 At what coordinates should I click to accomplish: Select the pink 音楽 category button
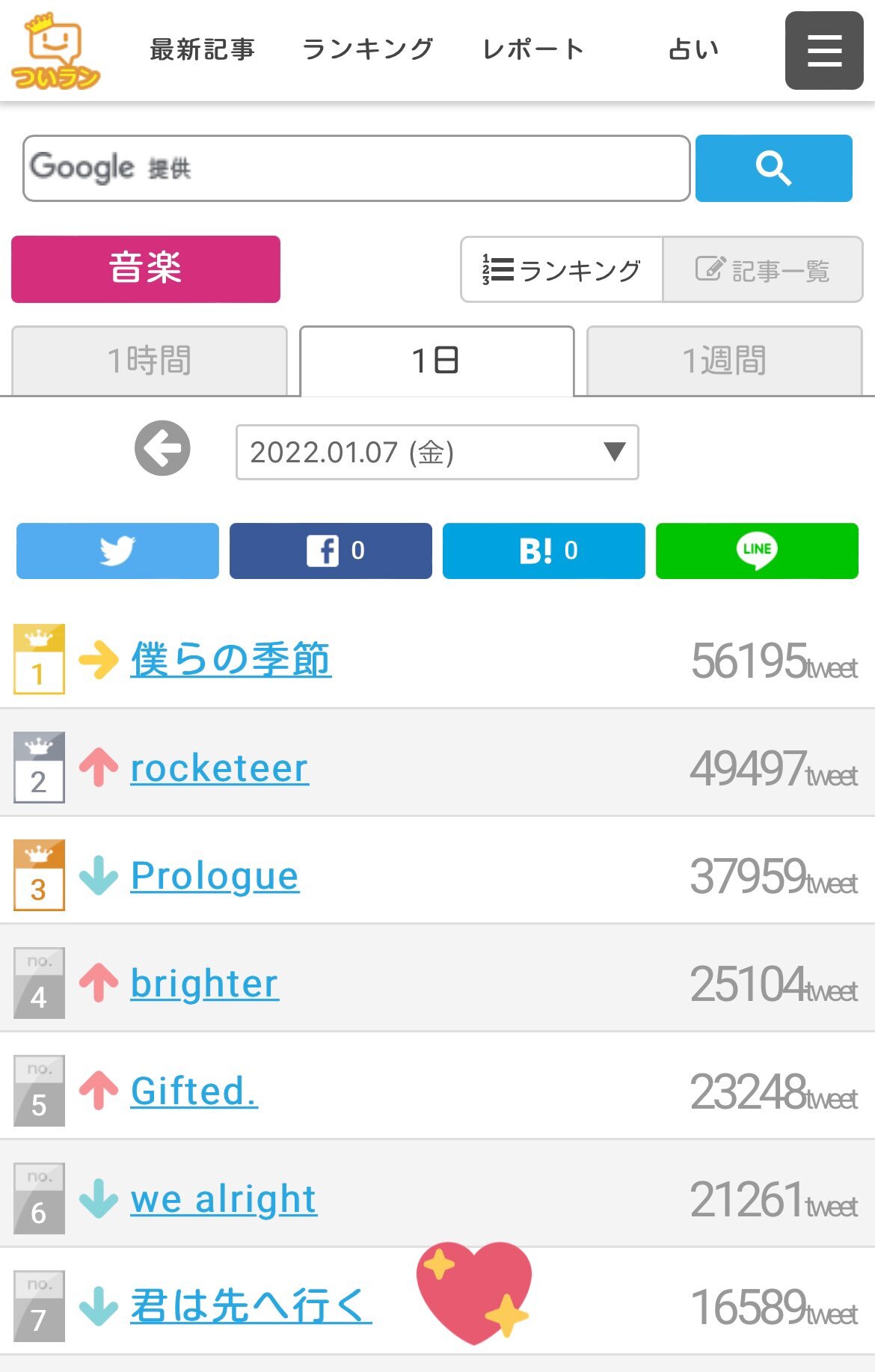pyautogui.click(x=146, y=269)
